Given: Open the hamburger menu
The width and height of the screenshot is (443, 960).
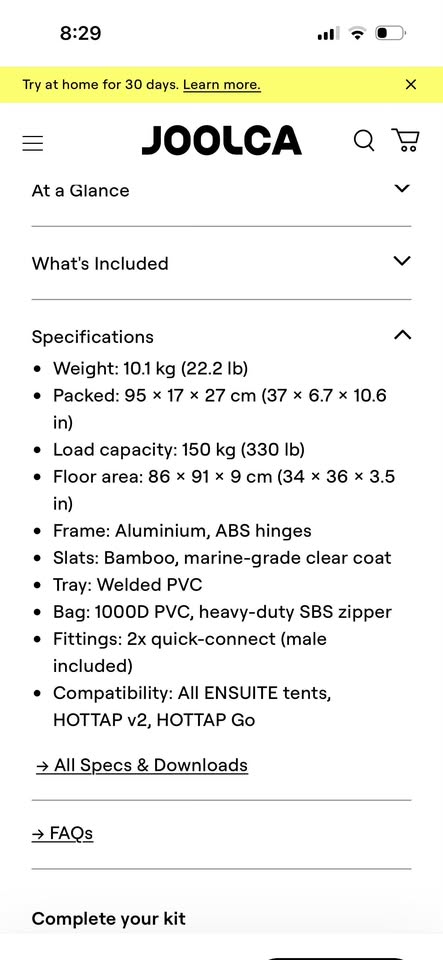Looking at the screenshot, I should (33, 143).
